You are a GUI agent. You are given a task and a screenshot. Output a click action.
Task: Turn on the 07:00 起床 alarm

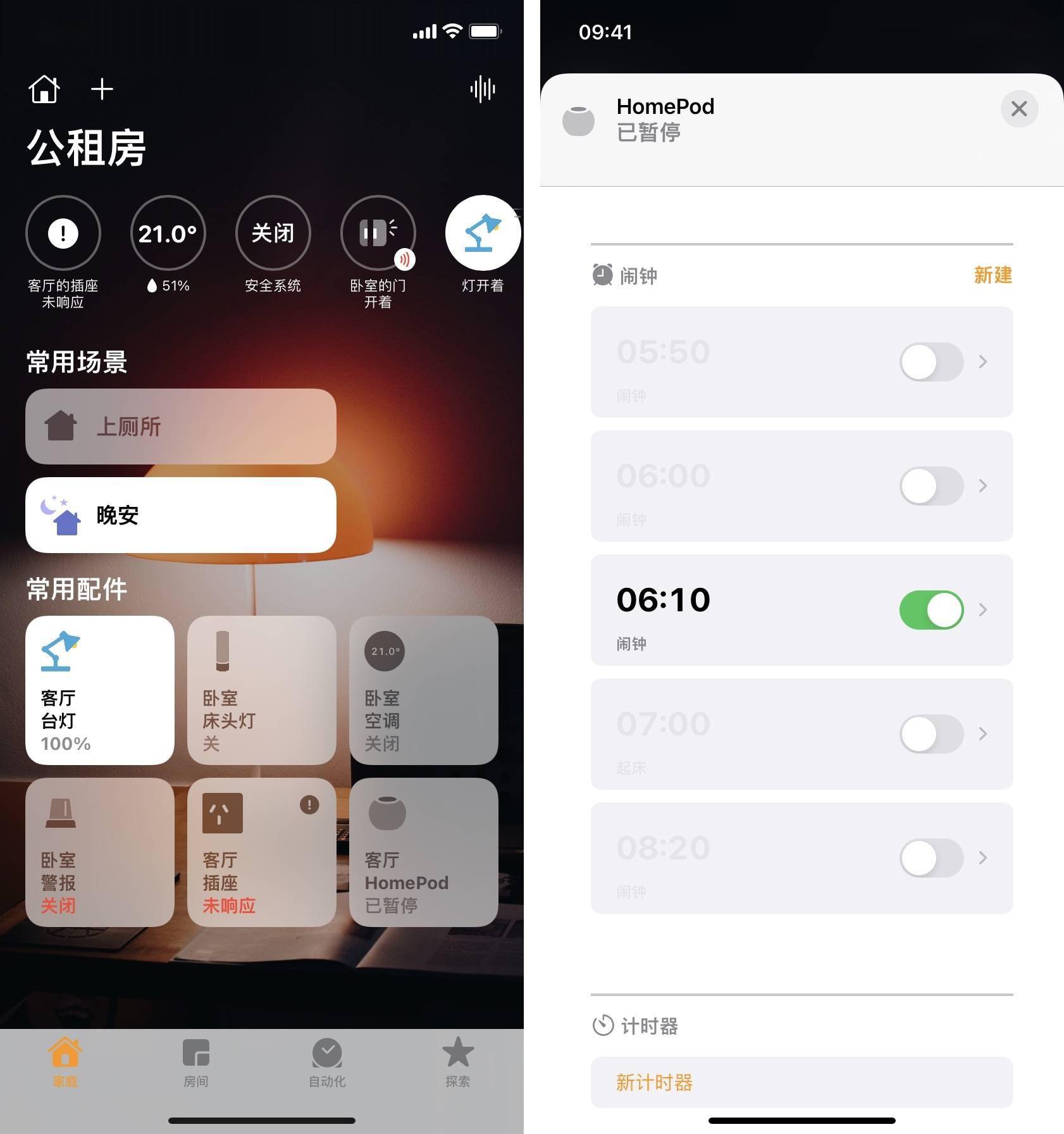931,733
